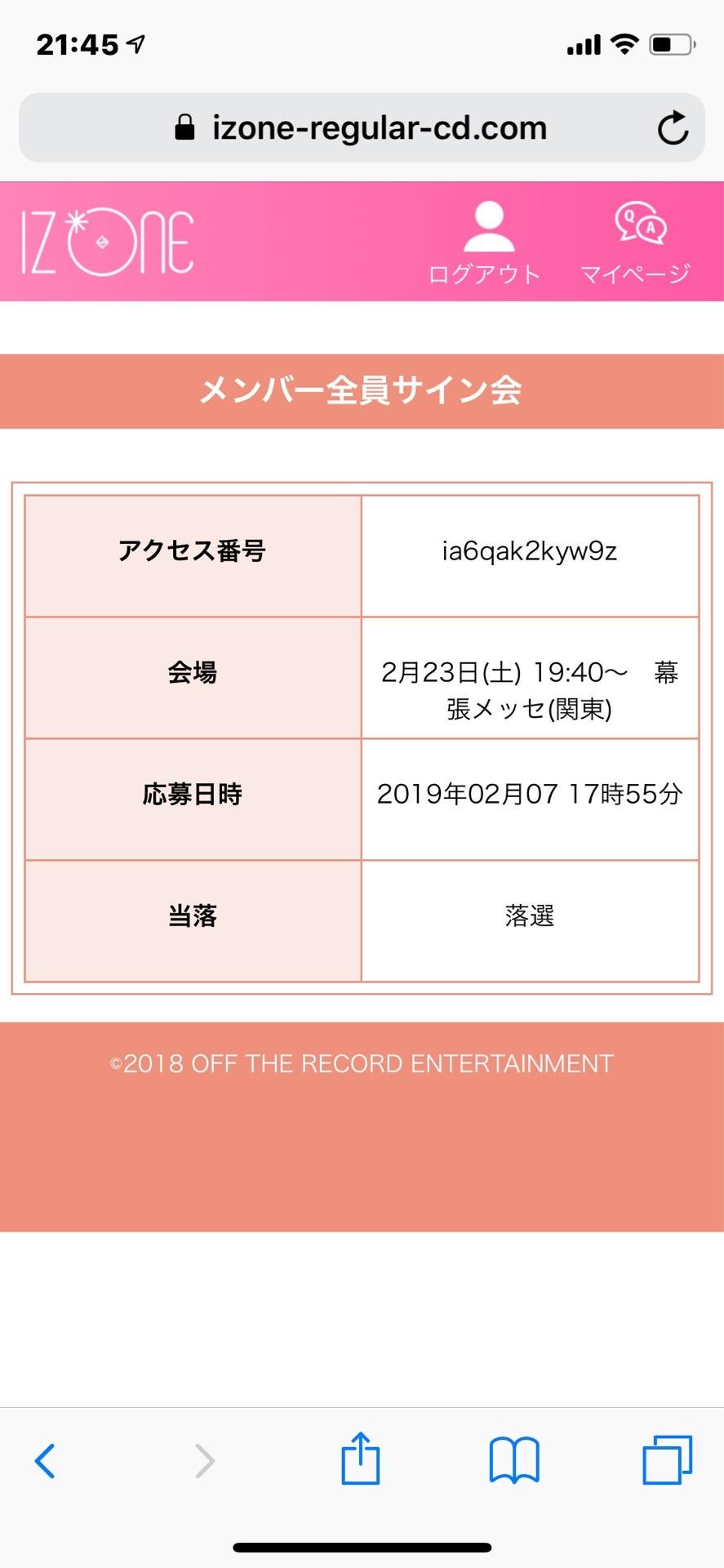Open the Safari share sheet
Image resolution: width=724 pixels, height=1568 pixels.
[x=360, y=1459]
